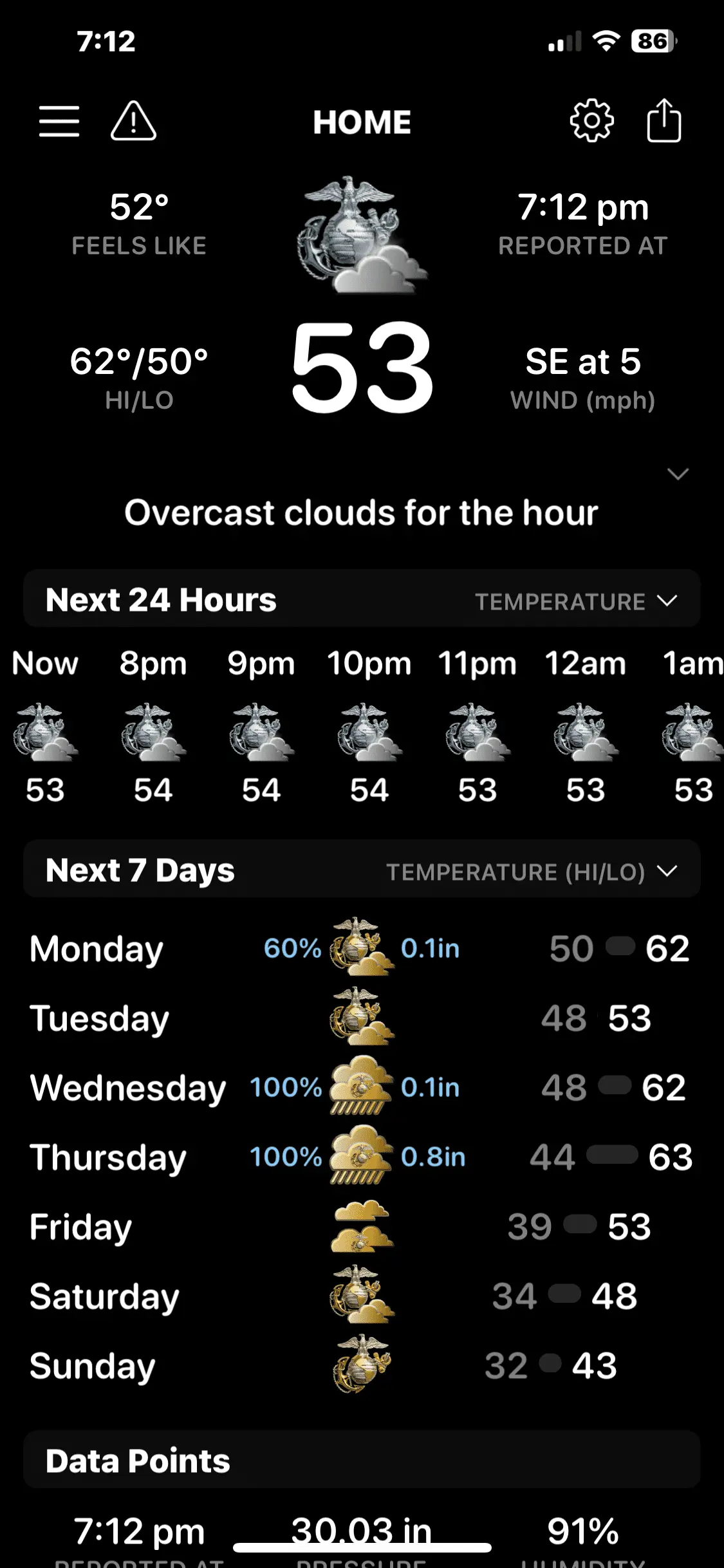
Task: Show Friday's forecast details
Action: 360,1227
